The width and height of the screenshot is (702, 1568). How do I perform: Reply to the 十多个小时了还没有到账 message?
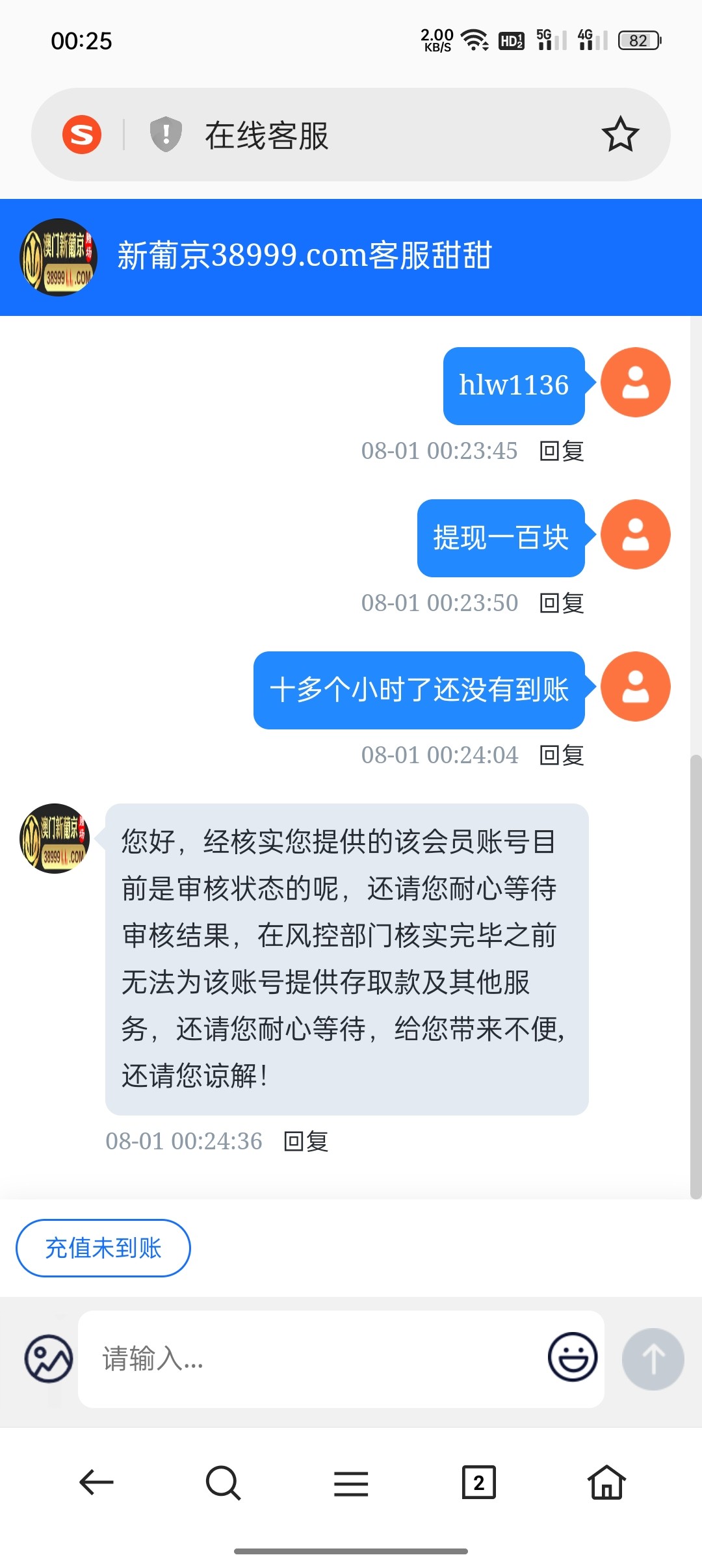pyautogui.click(x=562, y=755)
